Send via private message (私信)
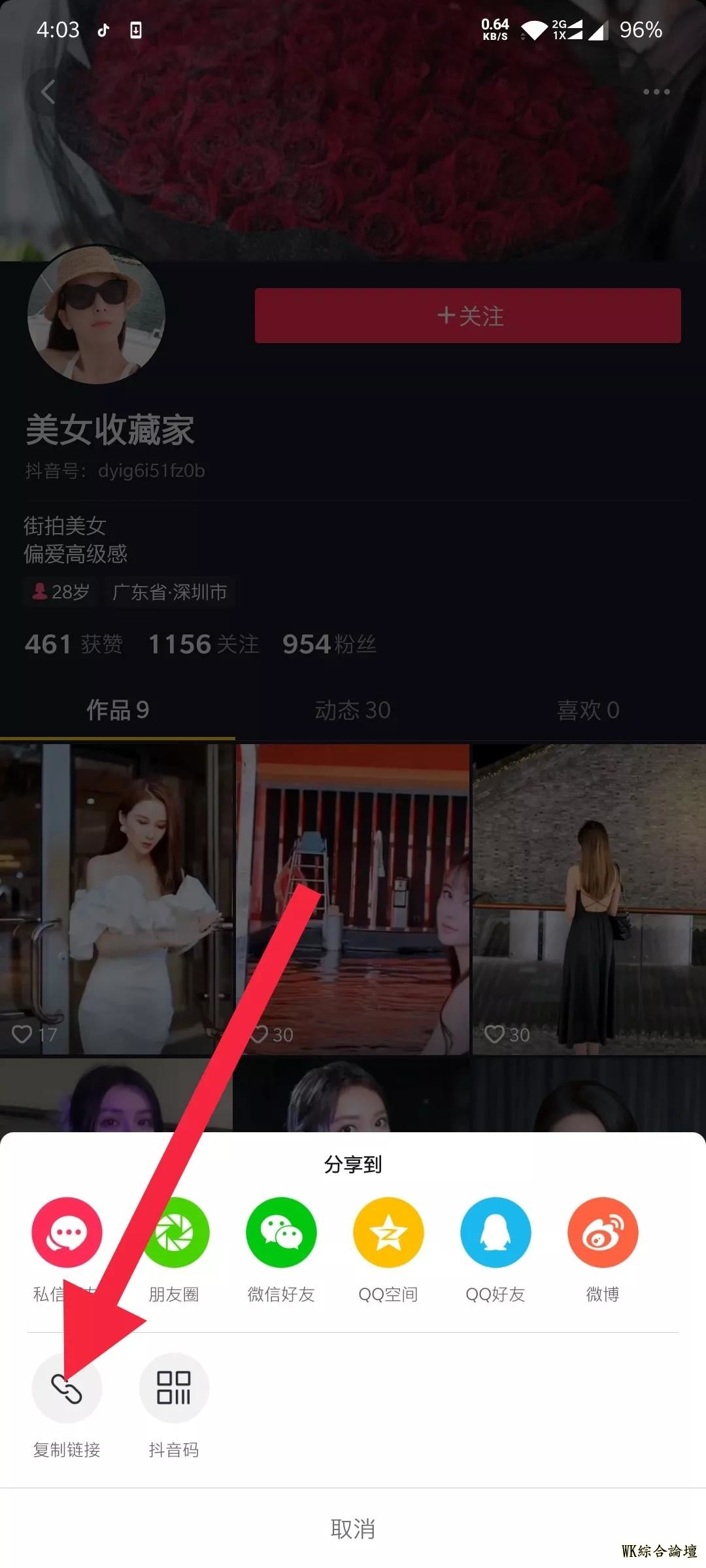The height and width of the screenshot is (1568, 706). tap(67, 1233)
